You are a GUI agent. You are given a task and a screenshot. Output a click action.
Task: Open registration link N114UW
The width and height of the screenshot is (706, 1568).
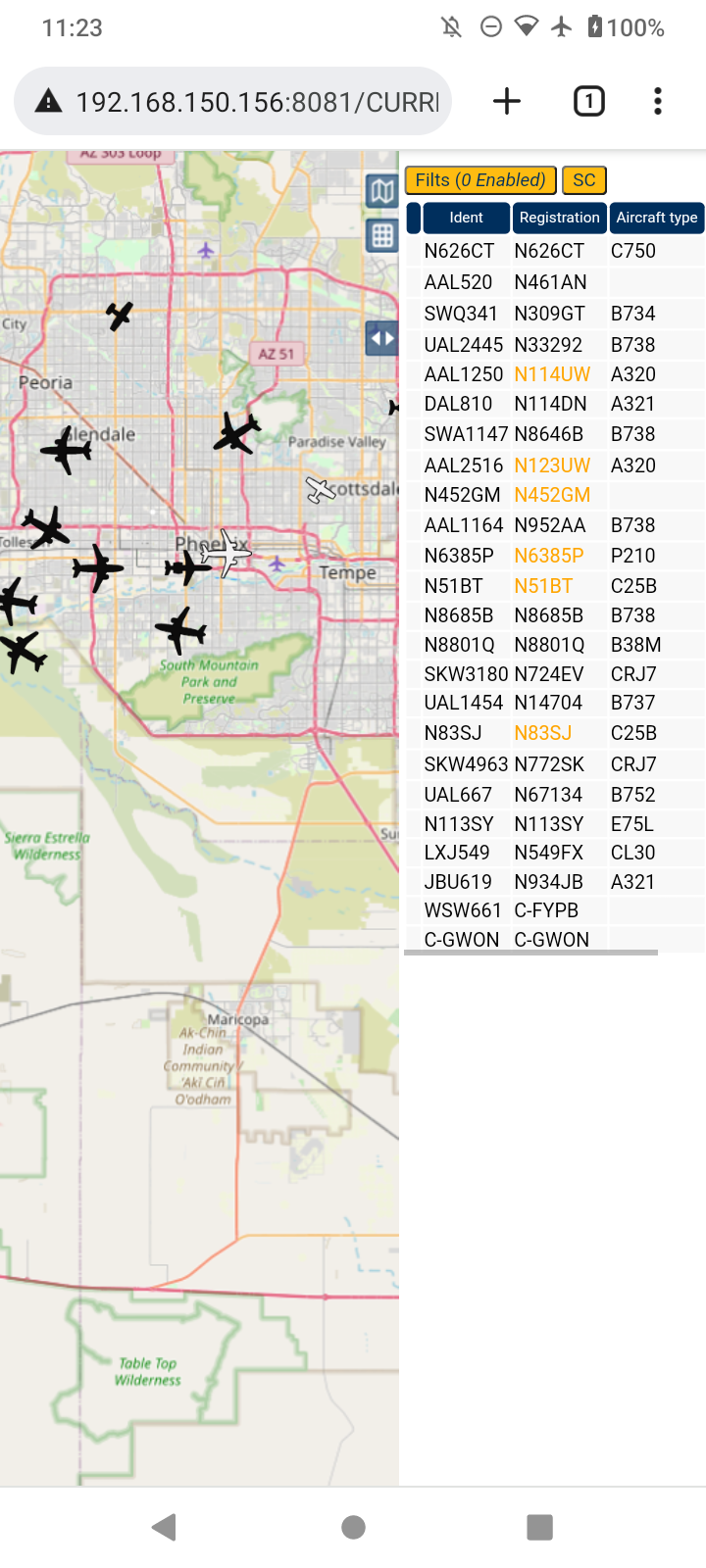pos(552,374)
